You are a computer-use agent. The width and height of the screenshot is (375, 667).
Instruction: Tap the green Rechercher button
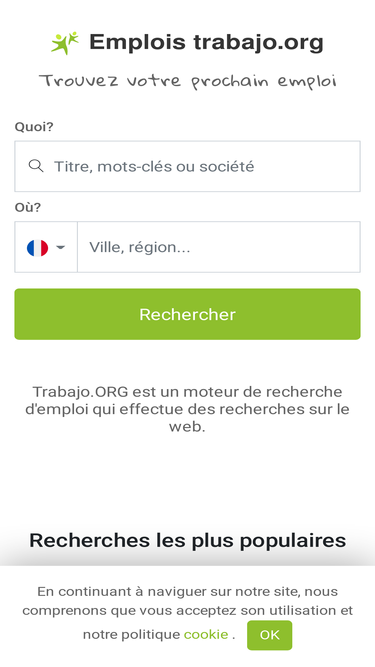pyautogui.click(x=188, y=314)
